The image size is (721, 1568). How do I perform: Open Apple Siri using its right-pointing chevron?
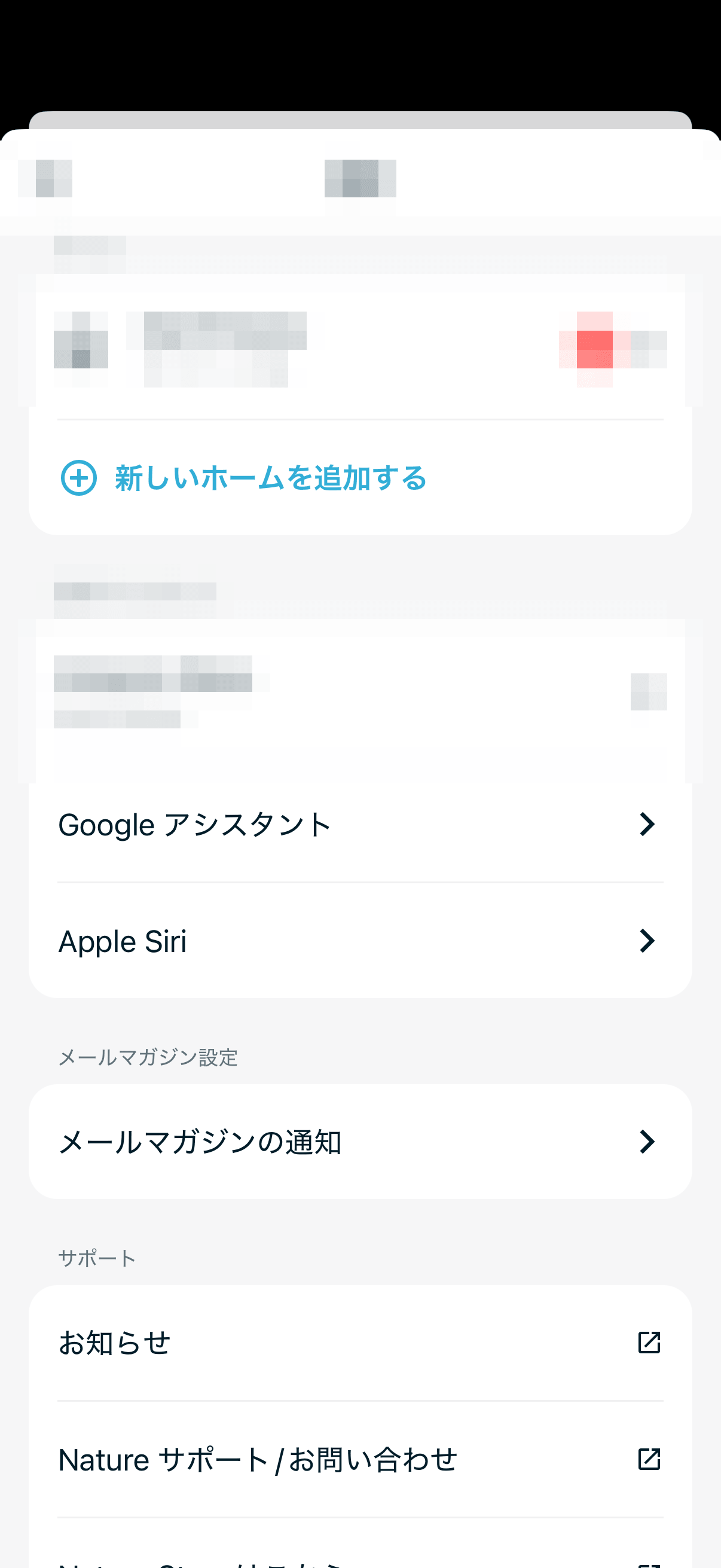[x=647, y=941]
